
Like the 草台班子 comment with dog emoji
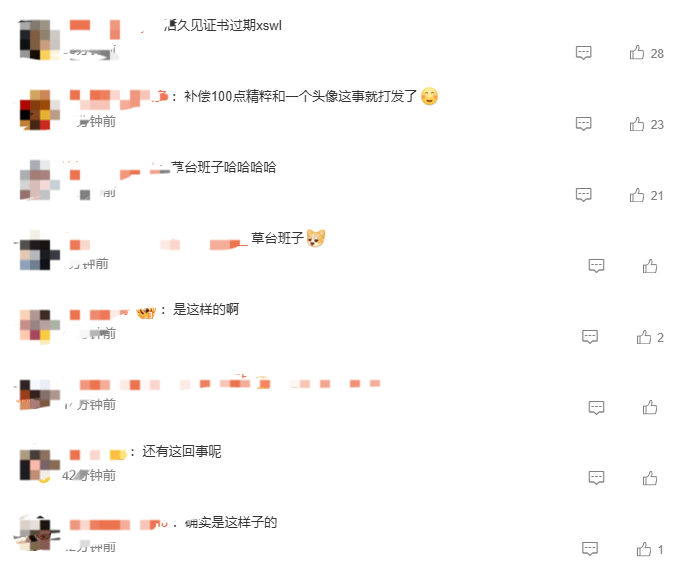650,266
